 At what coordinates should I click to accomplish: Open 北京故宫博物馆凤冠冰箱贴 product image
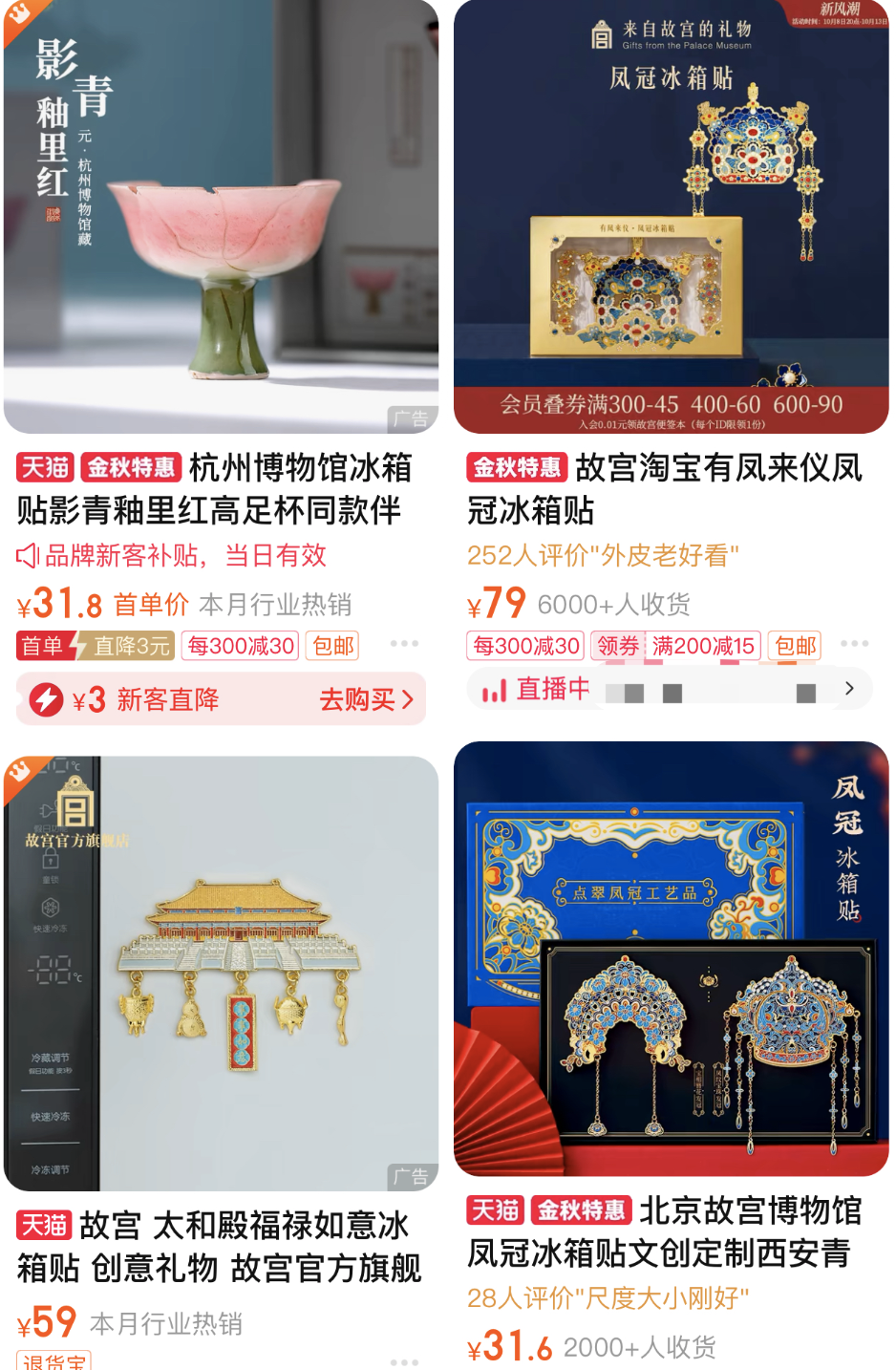pyautogui.click(x=671, y=958)
